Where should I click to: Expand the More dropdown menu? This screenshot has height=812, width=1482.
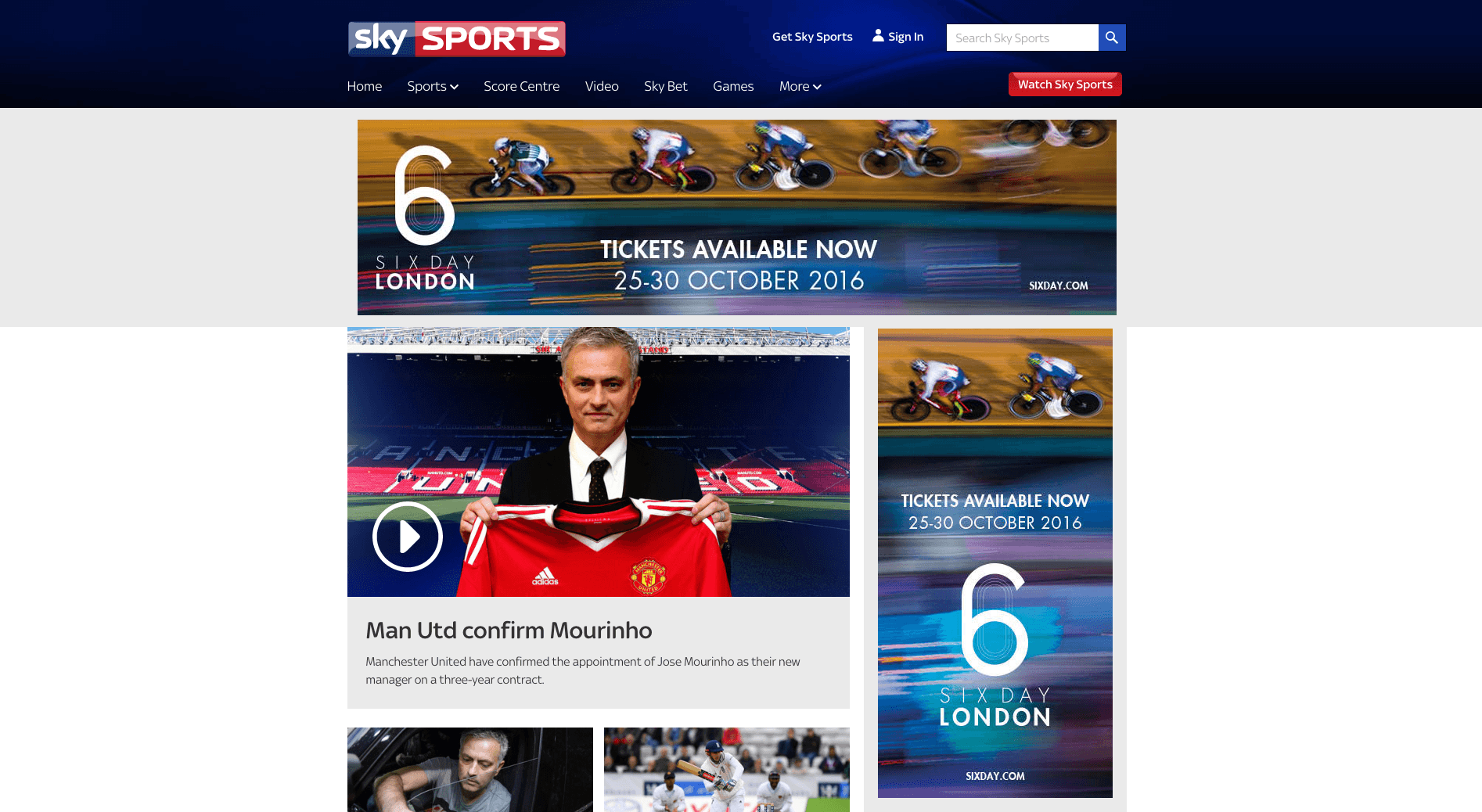[799, 86]
